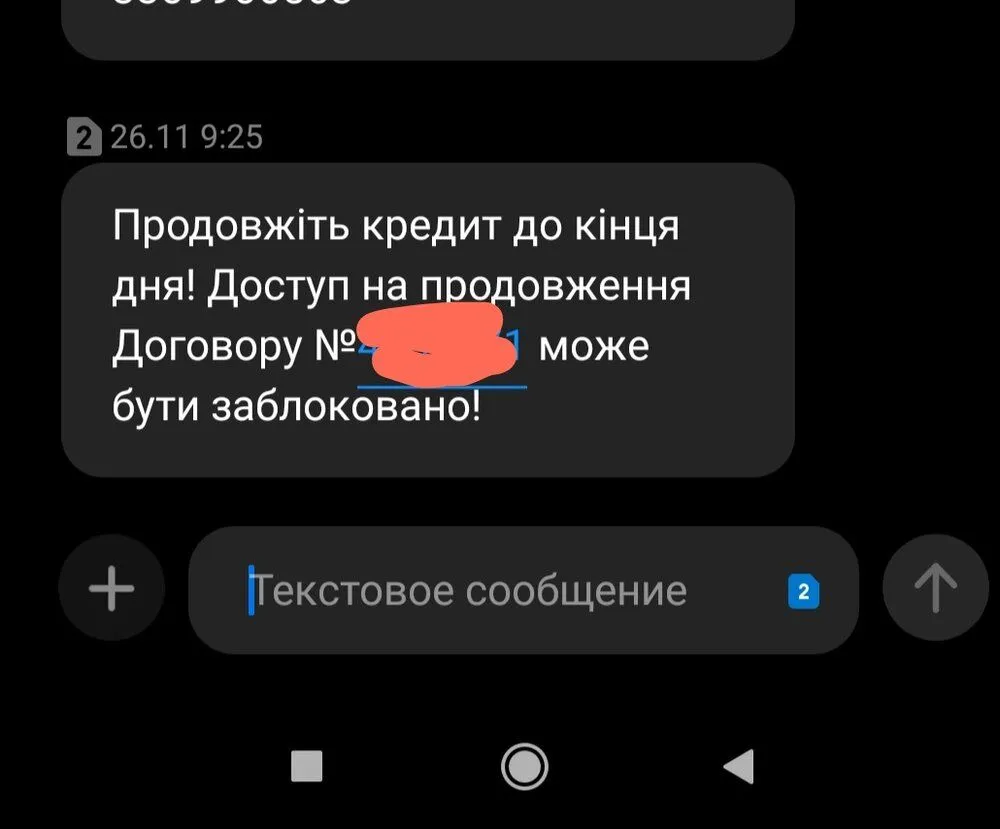
Task: Open recent apps with square button
Action: point(307,766)
